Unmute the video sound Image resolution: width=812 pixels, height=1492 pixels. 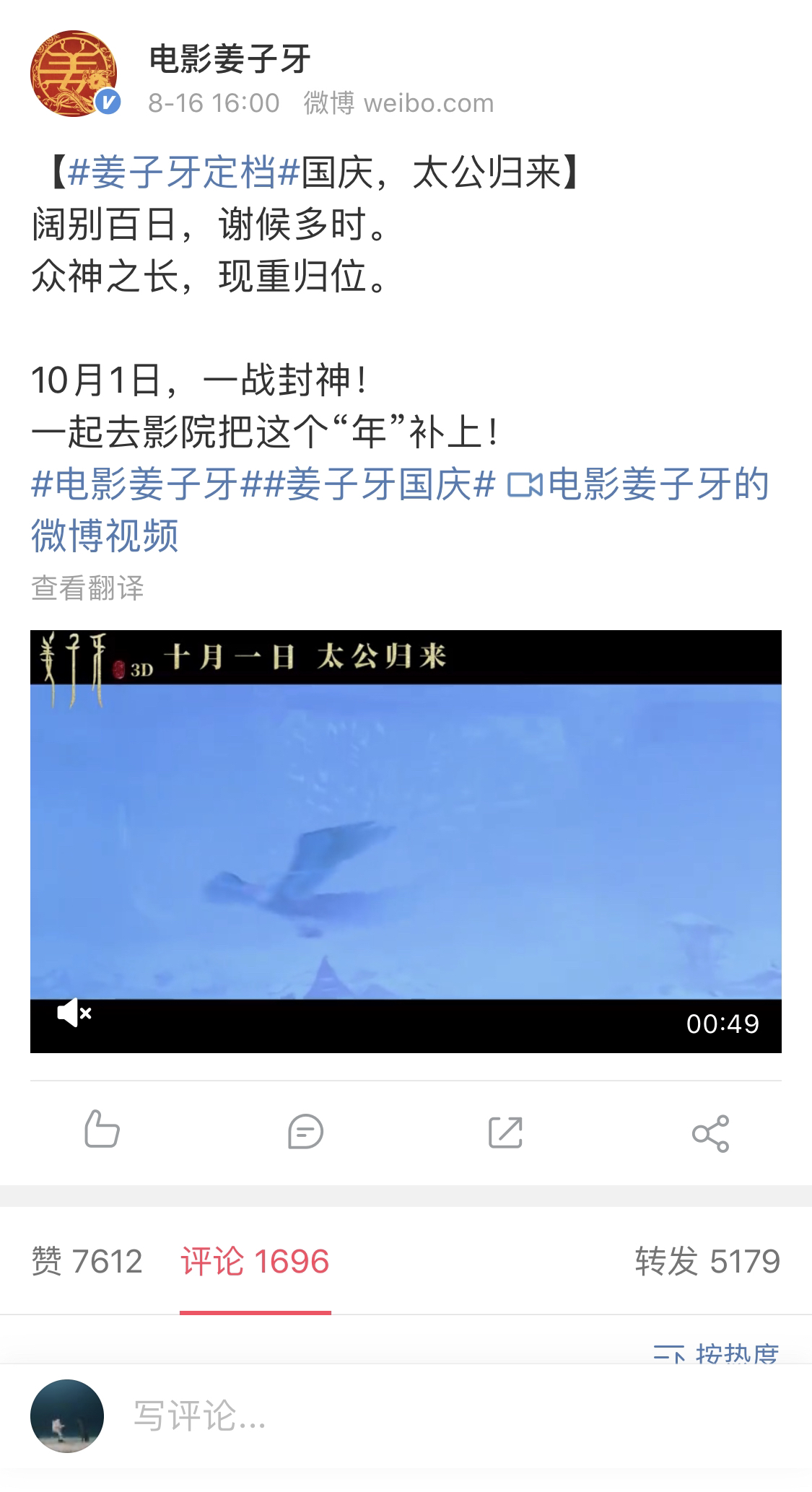click(74, 1013)
